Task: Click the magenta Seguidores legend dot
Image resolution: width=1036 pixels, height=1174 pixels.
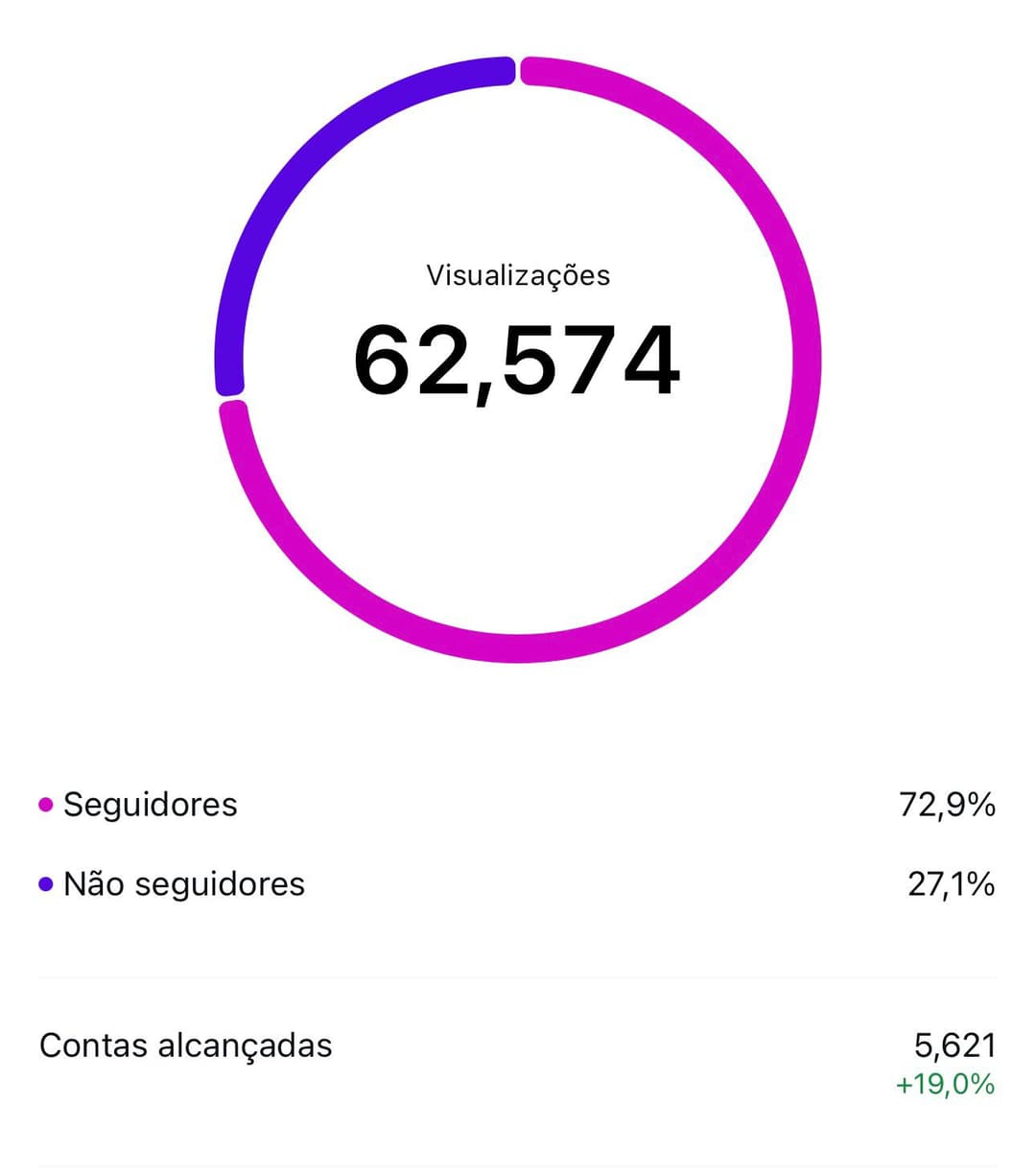Action: point(44,805)
